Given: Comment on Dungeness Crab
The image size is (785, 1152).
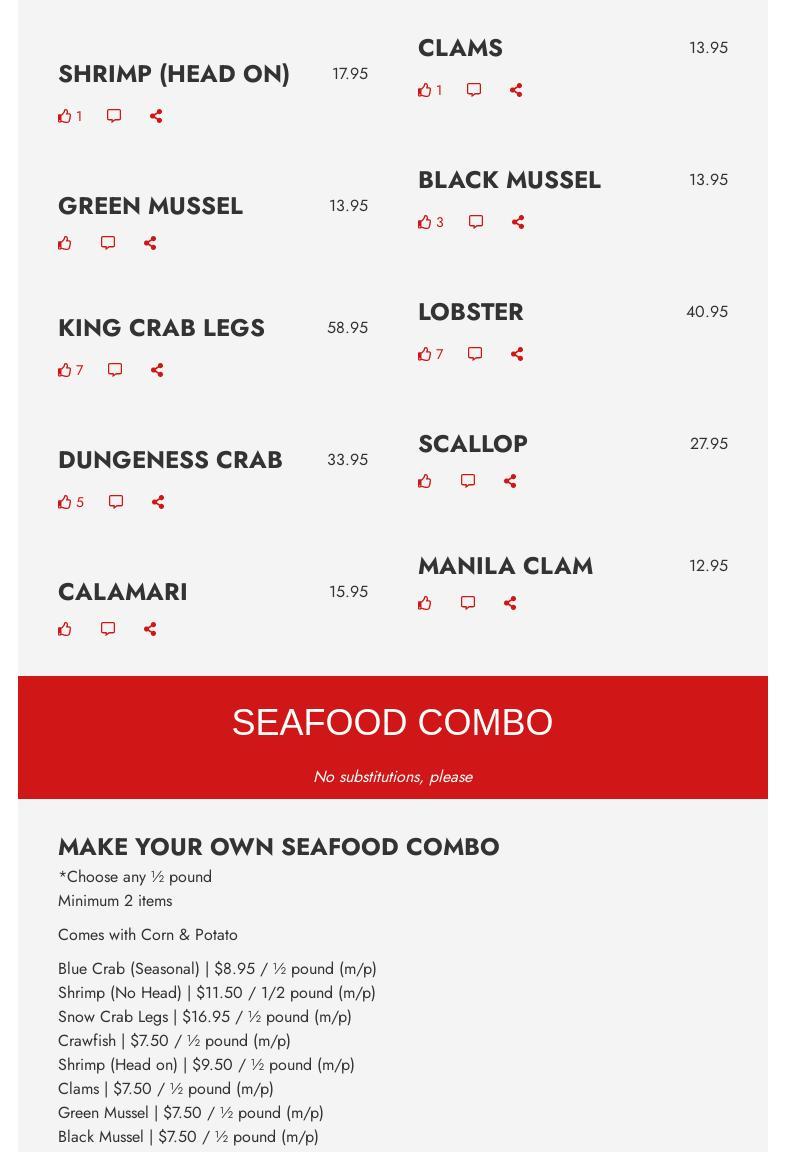Looking at the screenshot, I should [x=116, y=502].
